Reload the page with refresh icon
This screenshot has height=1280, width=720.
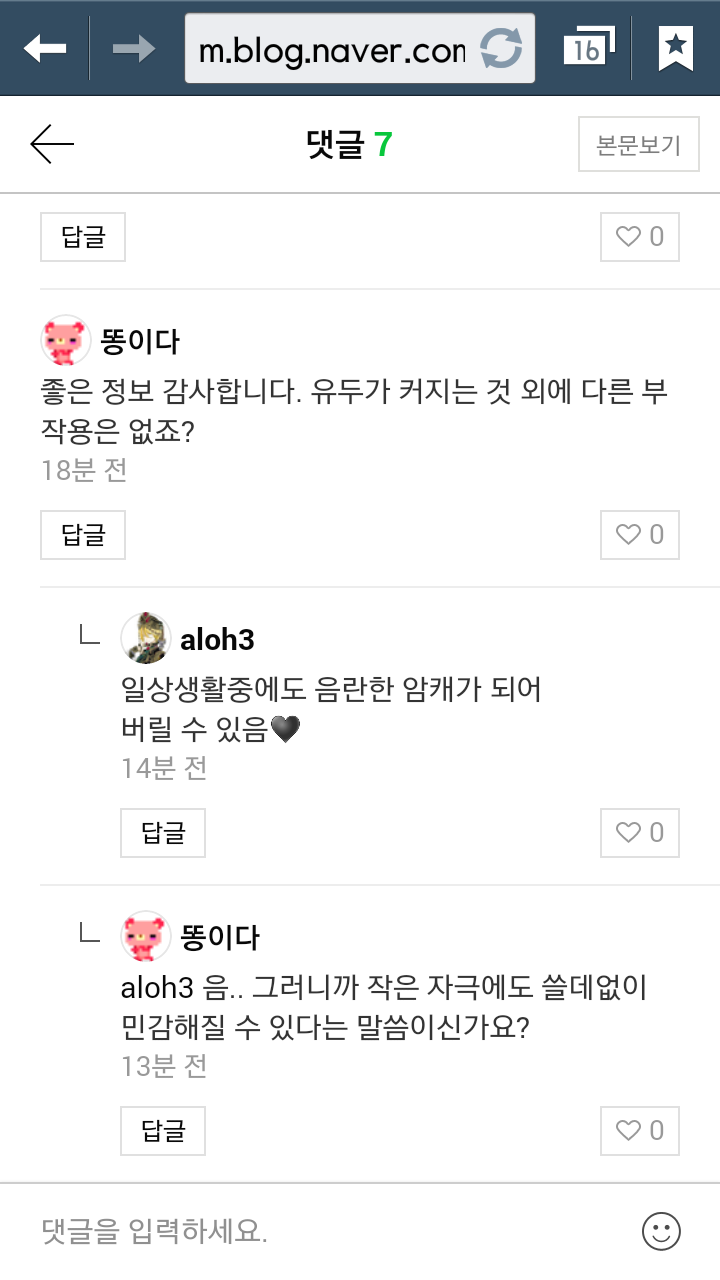pos(501,48)
